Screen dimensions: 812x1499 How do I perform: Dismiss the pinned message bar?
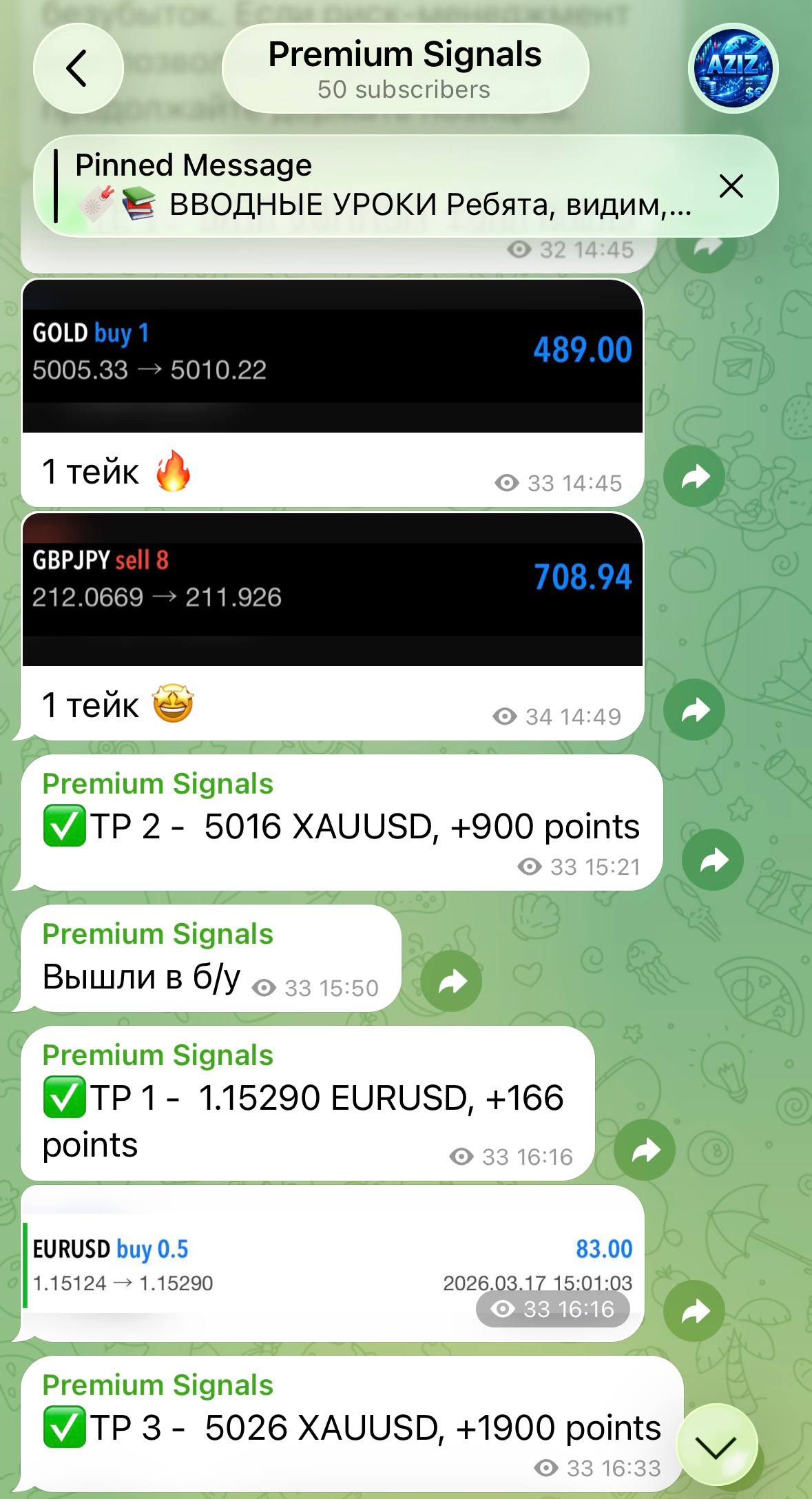(731, 186)
